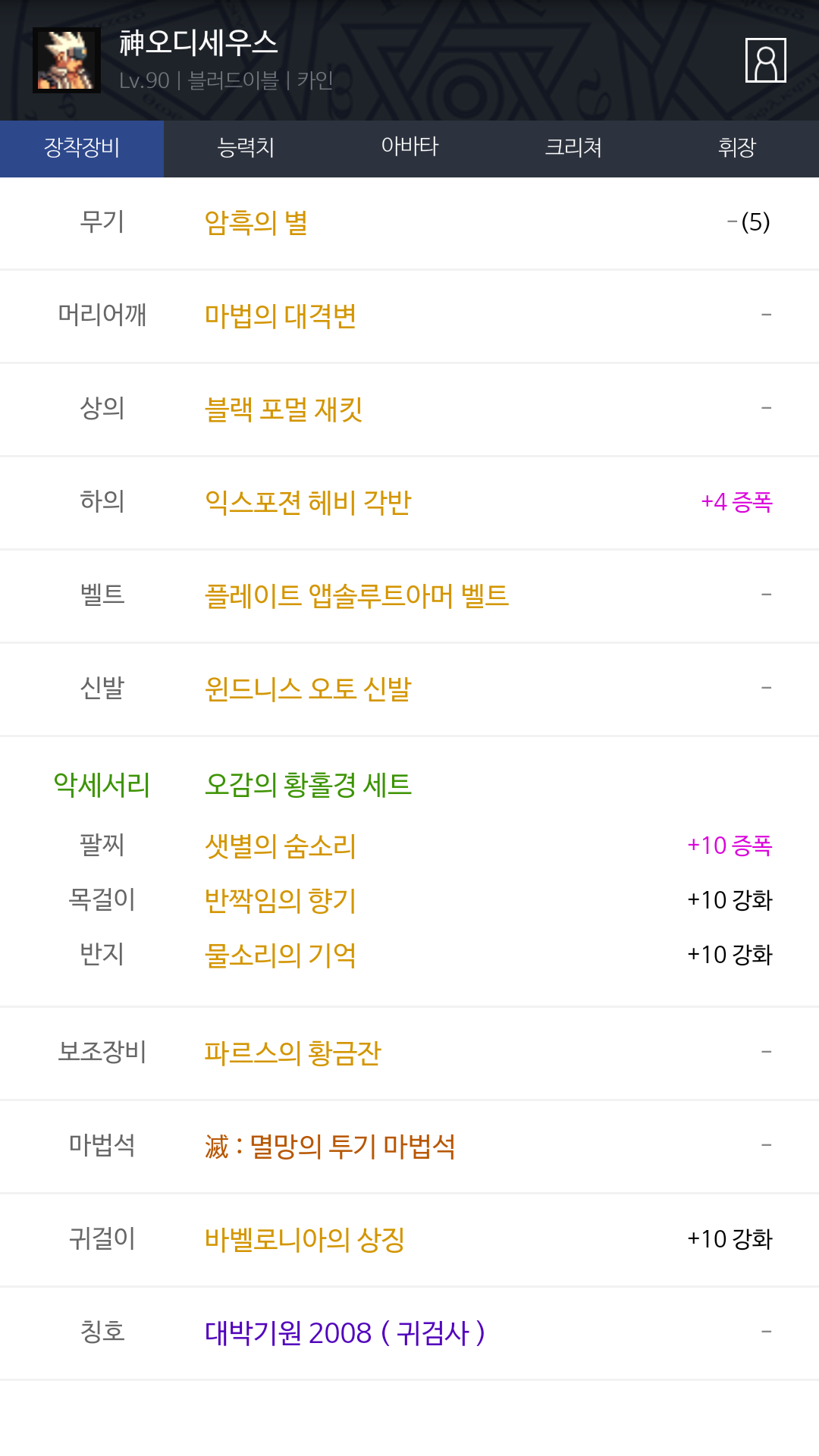Viewport: 819px width, 1456px height.
Task: Open 윈드니스 오토 신발 item
Action: (x=308, y=689)
